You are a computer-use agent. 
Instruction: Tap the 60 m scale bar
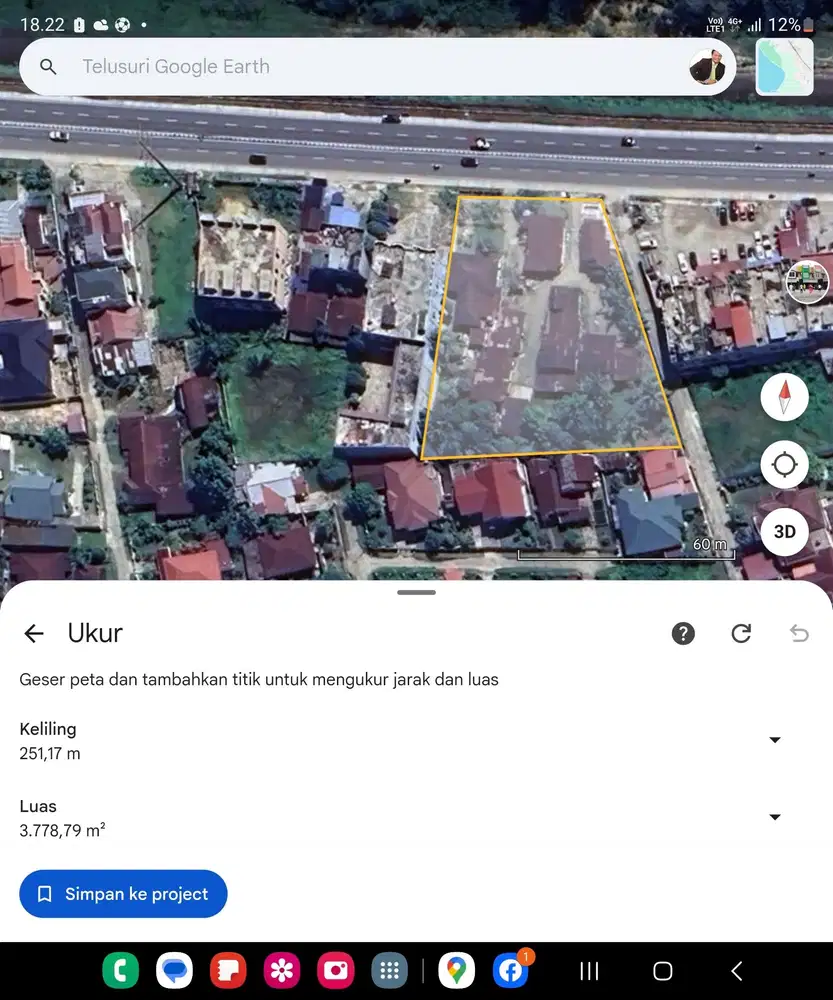(x=625, y=550)
